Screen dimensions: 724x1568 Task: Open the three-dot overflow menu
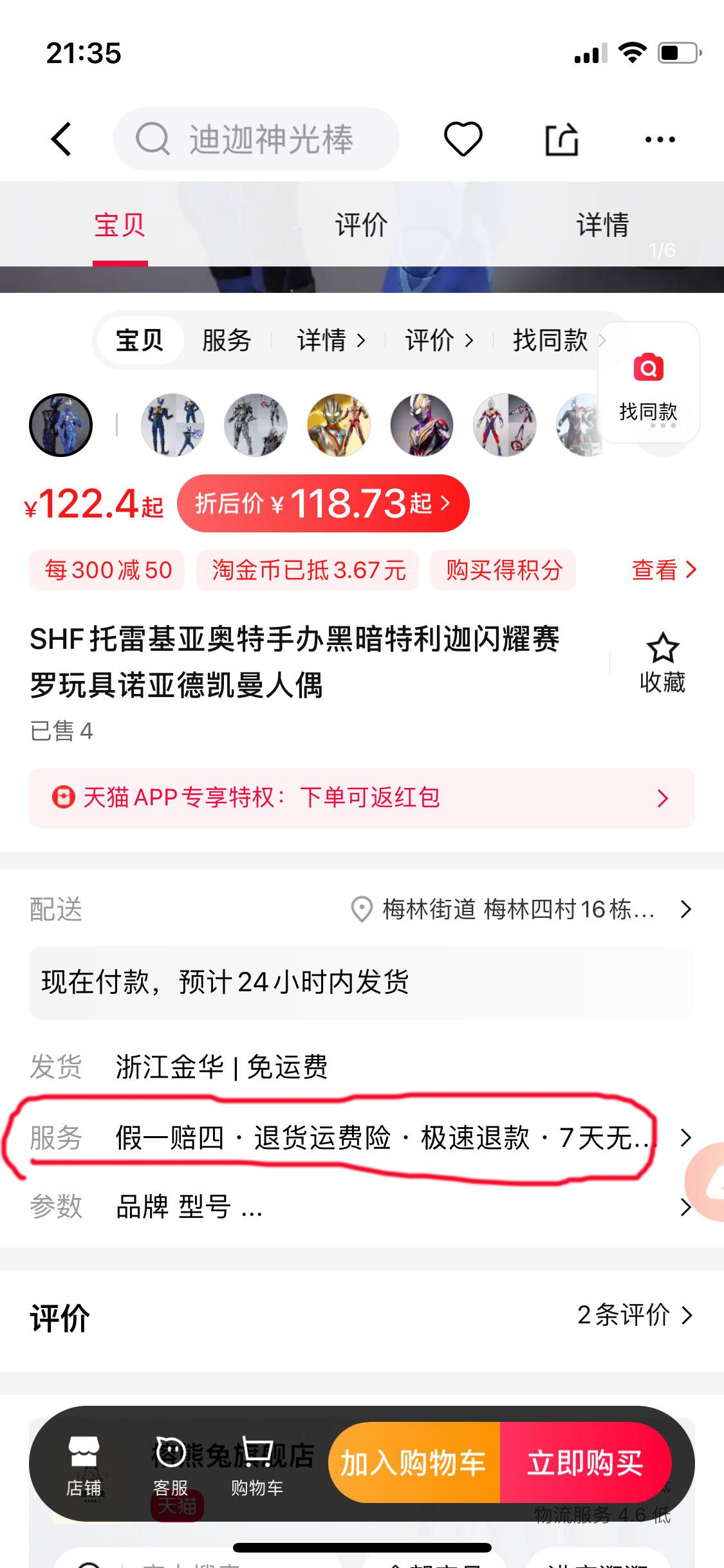pos(660,139)
